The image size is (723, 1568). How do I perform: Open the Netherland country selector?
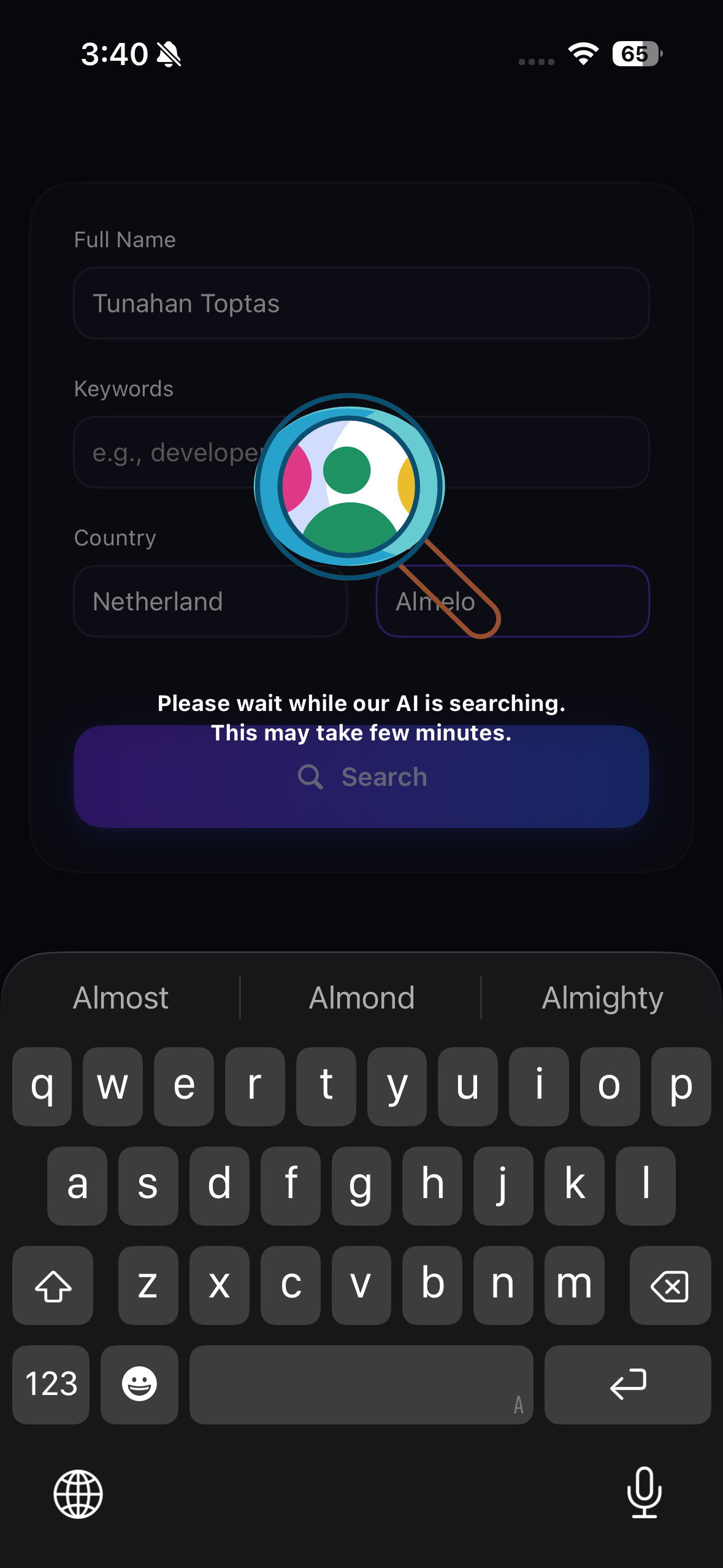pyautogui.click(x=210, y=601)
